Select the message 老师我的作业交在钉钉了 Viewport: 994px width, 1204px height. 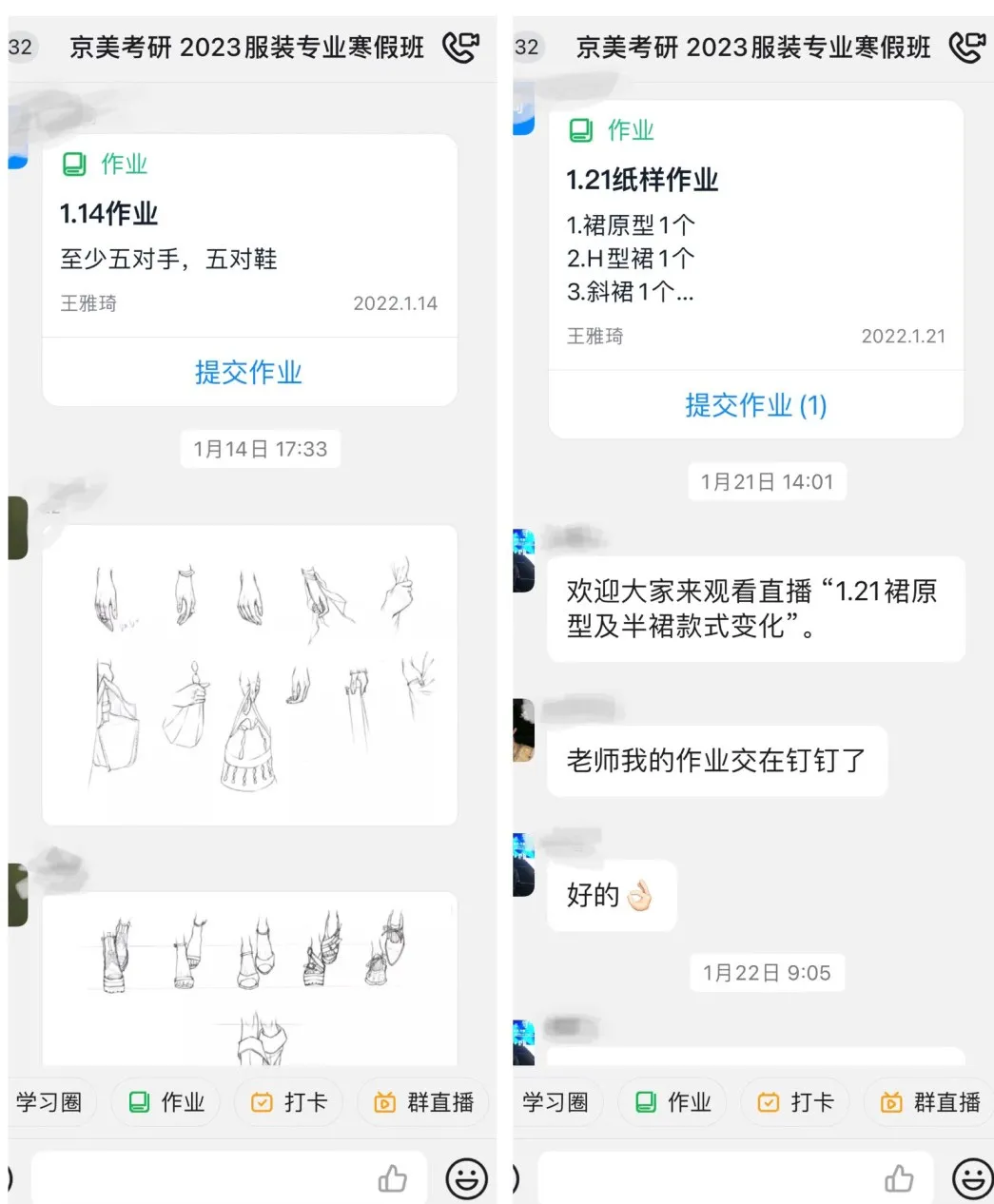pos(716,759)
